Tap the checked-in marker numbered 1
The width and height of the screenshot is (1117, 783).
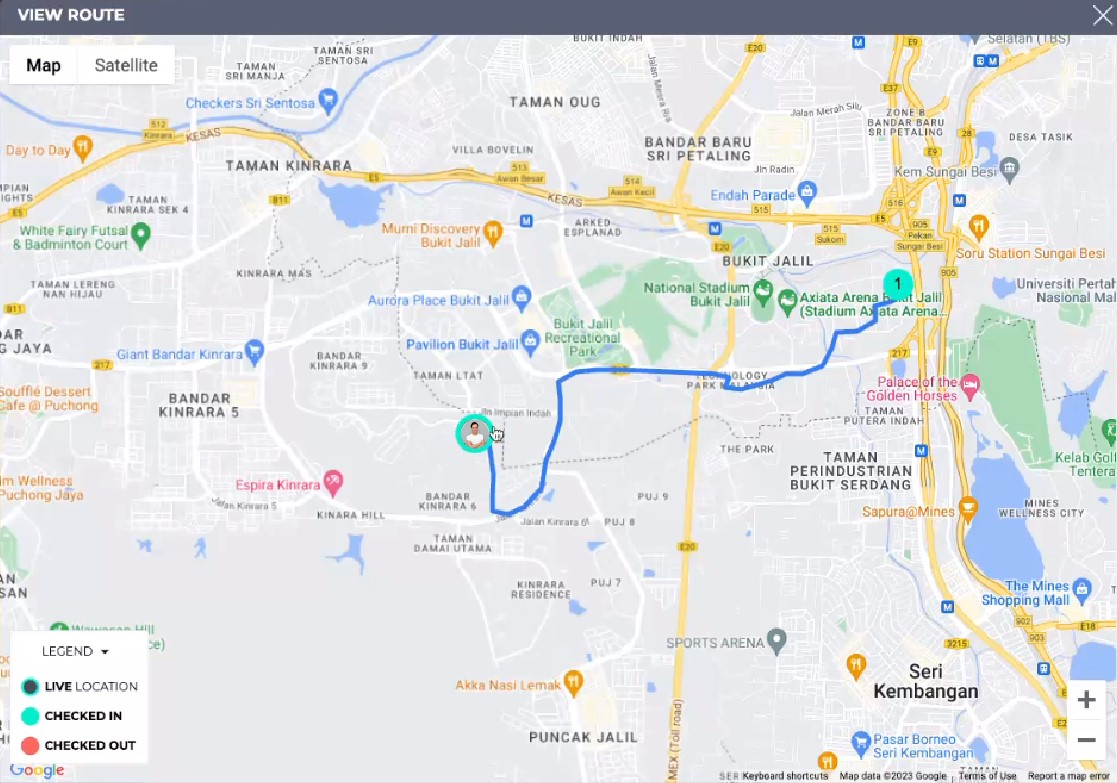[x=897, y=285]
